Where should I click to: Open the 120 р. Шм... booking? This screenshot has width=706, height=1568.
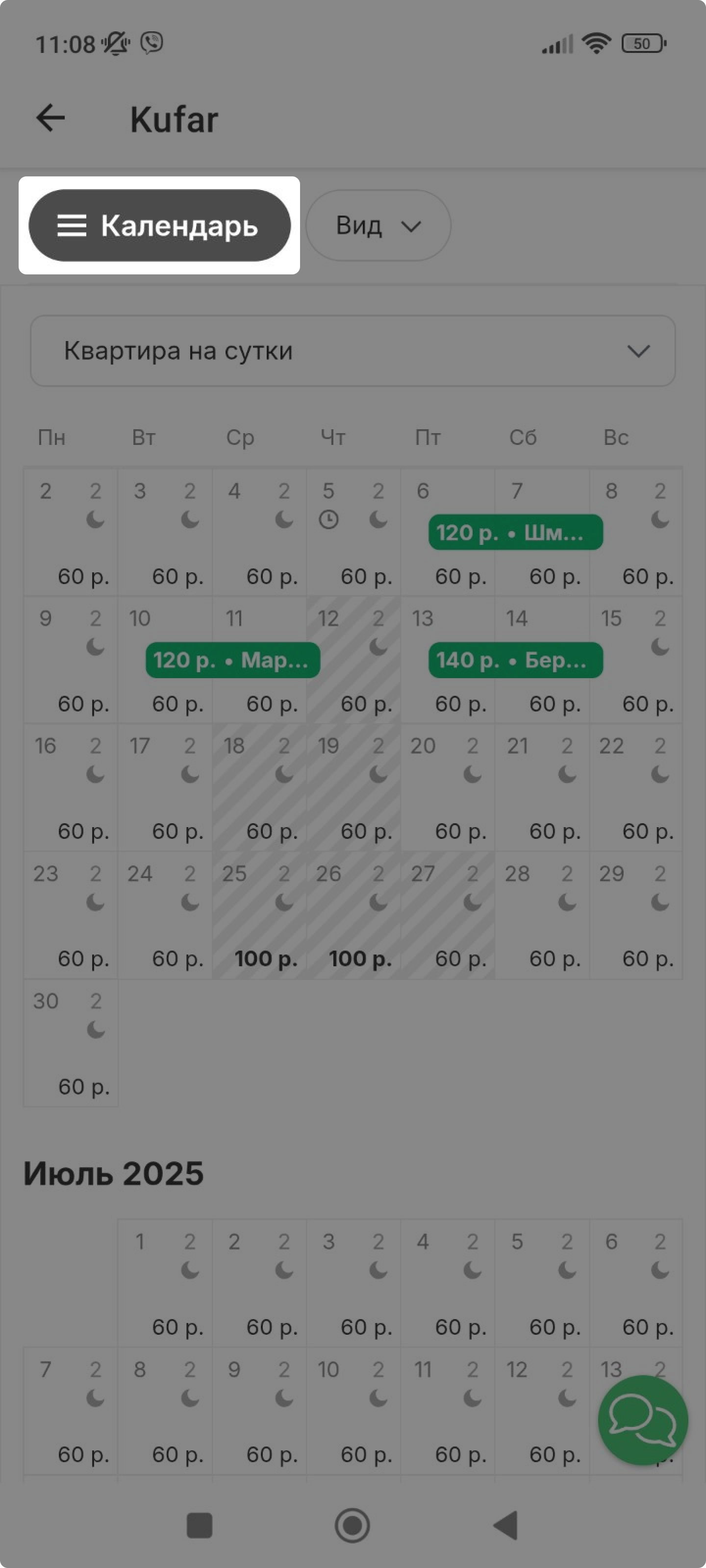tap(515, 532)
